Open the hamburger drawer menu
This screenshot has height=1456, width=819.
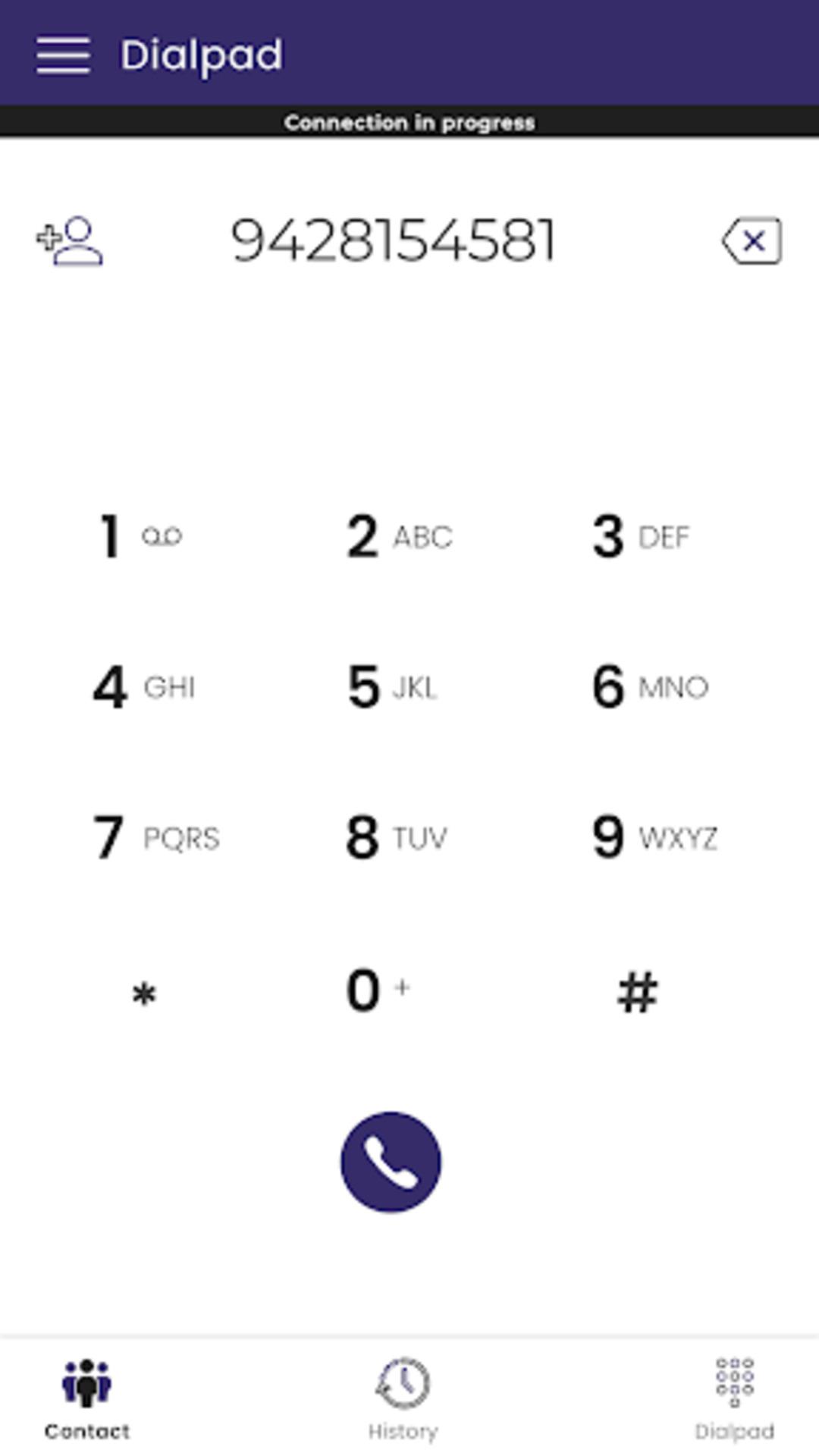(63, 55)
